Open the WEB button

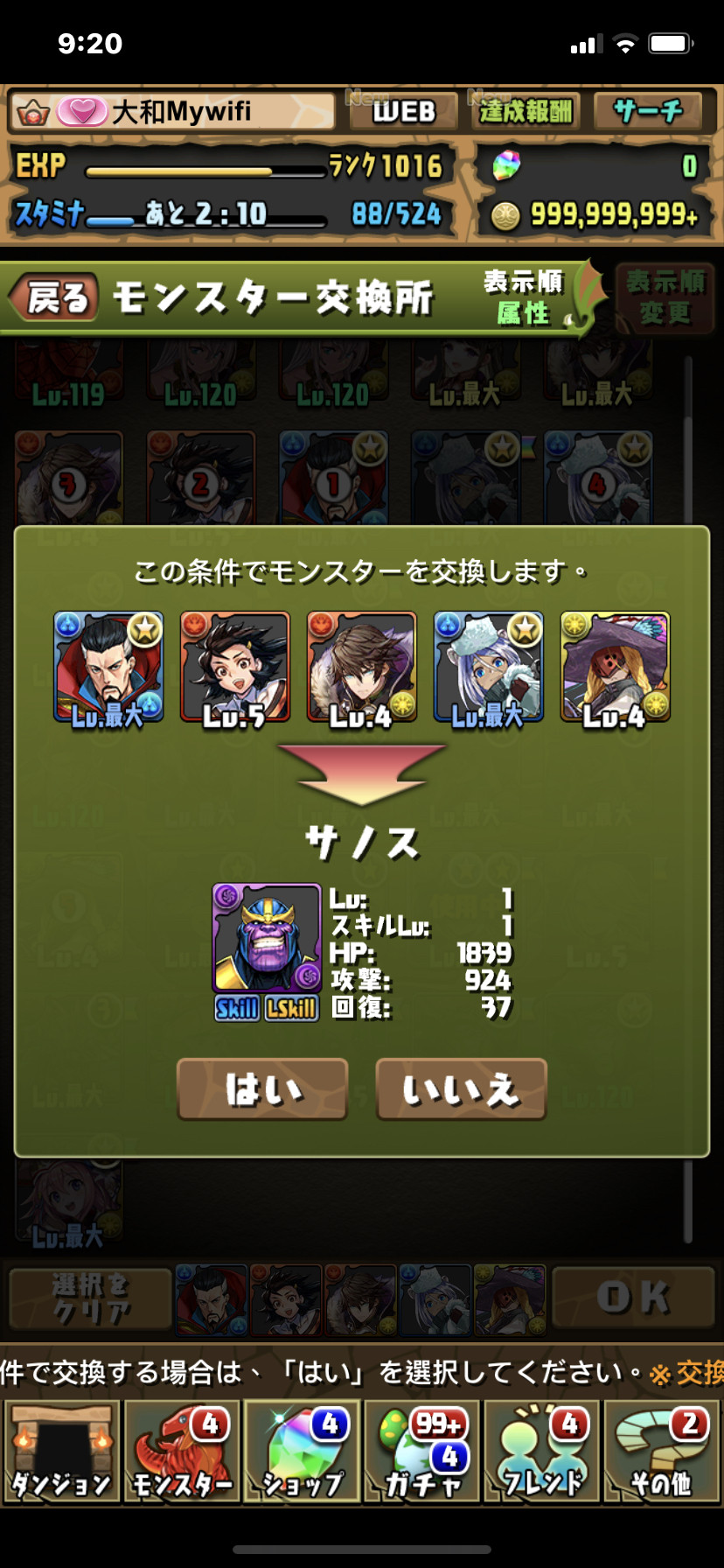pos(403,111)
